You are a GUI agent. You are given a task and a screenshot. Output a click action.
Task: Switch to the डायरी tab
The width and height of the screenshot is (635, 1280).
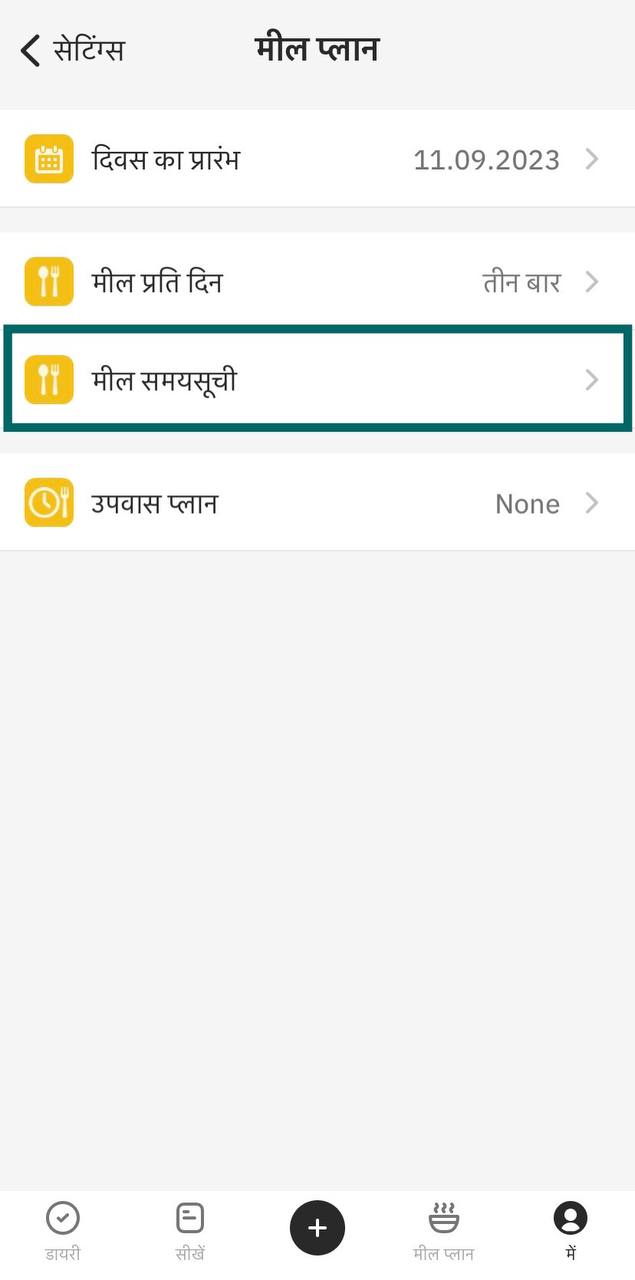click(63, 1230)
